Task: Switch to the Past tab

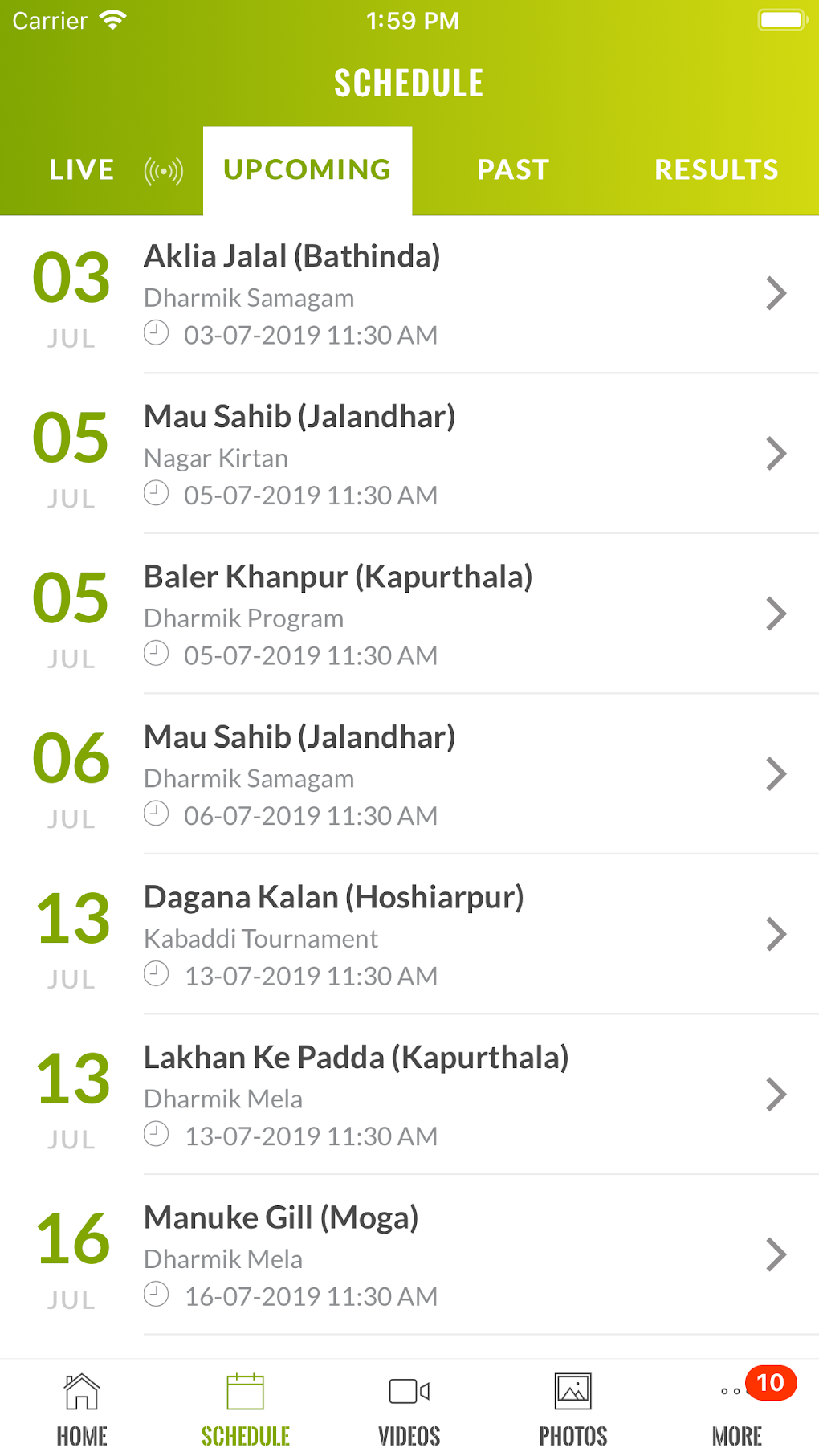Action: point(513,170)
